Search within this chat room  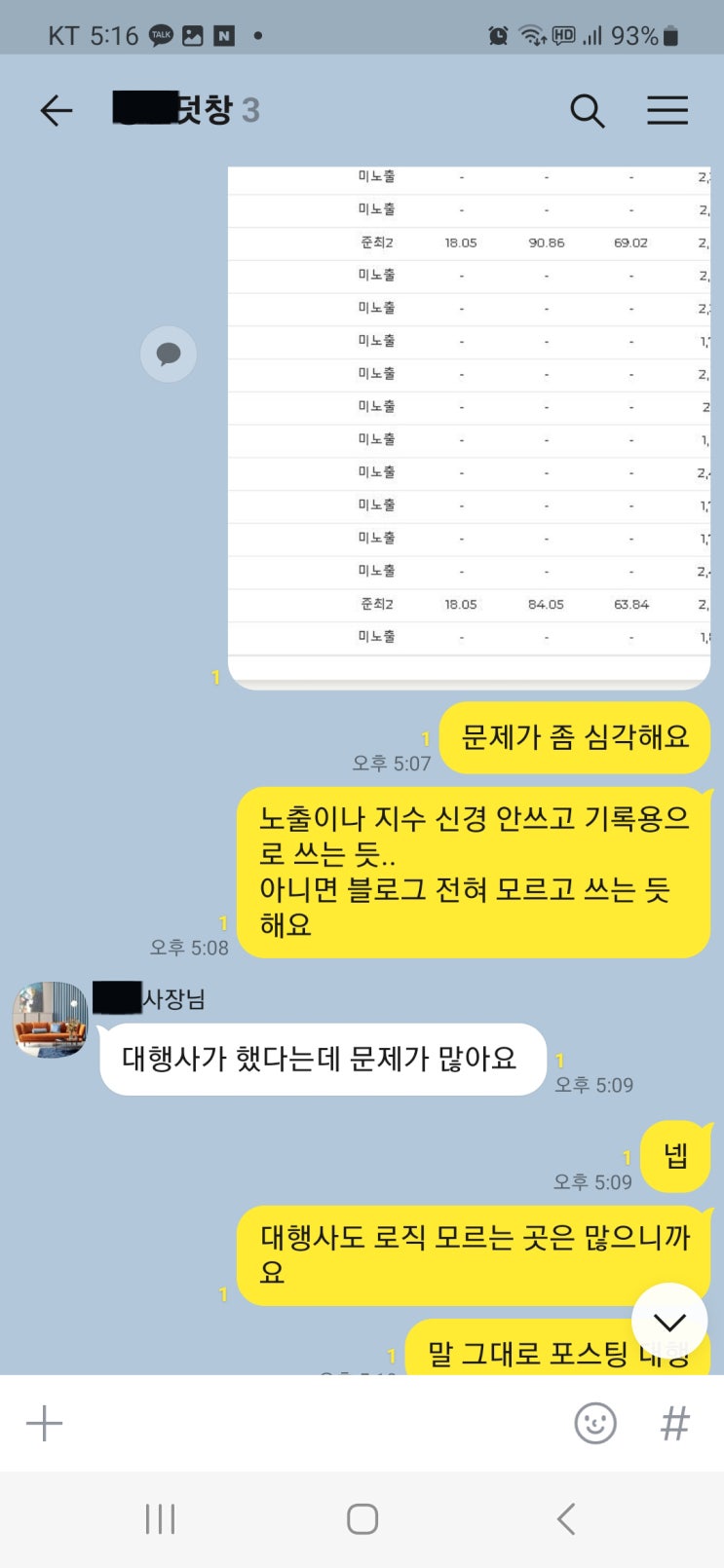(x=587, y=111)
